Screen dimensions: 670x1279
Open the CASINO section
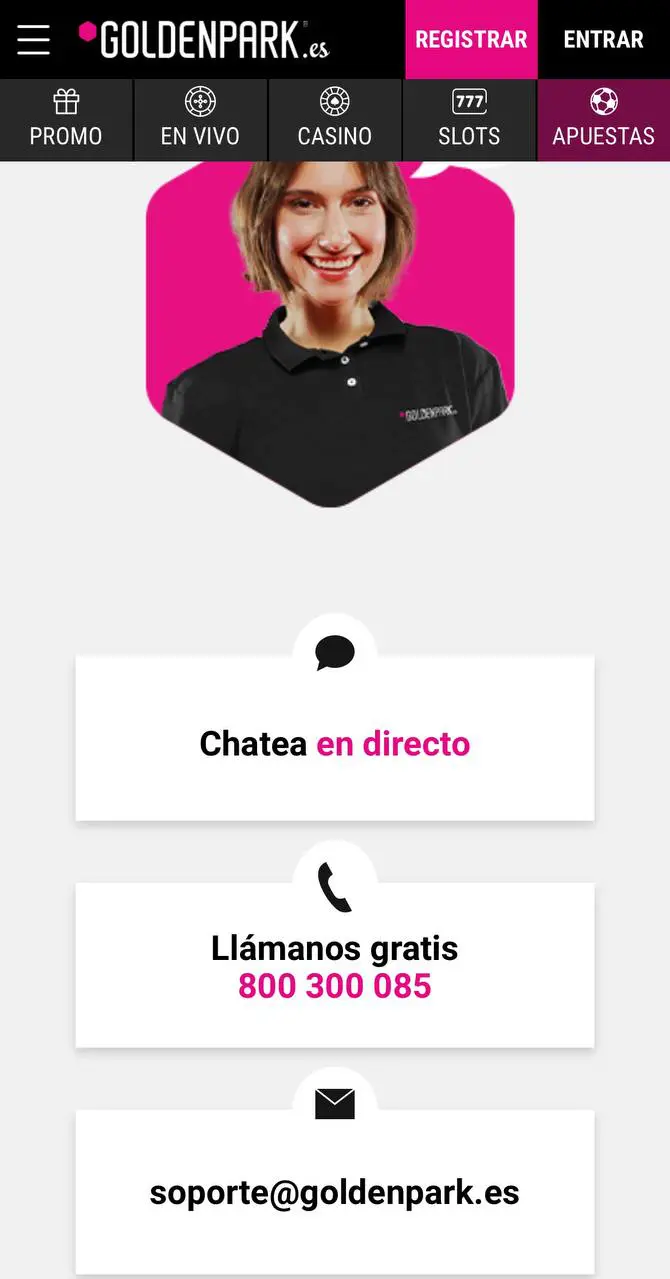pyautogui.click(x=334, y=120)
